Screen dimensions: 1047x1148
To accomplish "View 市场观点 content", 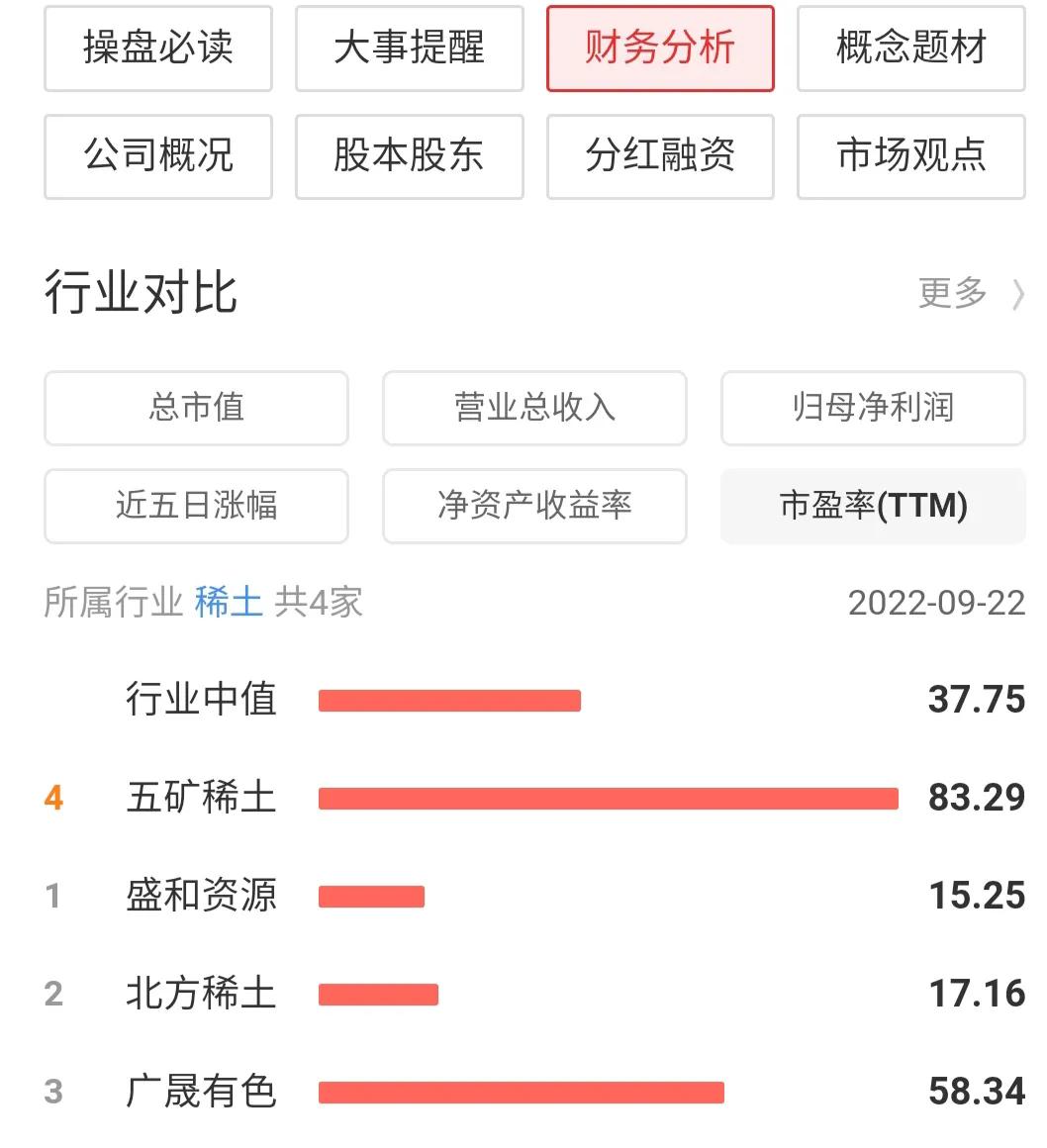I will point(909,156).
